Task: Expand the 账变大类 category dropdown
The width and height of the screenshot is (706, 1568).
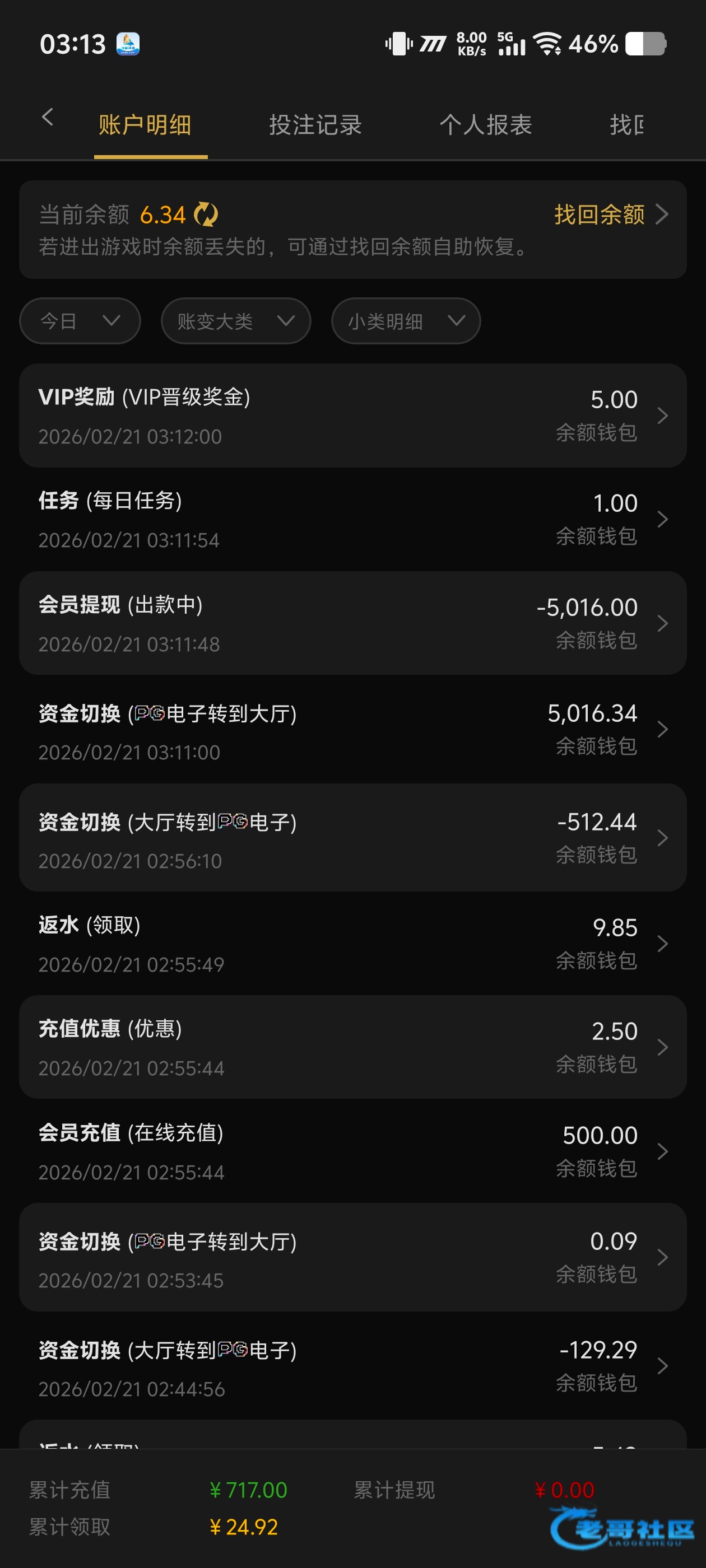Action: 236,321
